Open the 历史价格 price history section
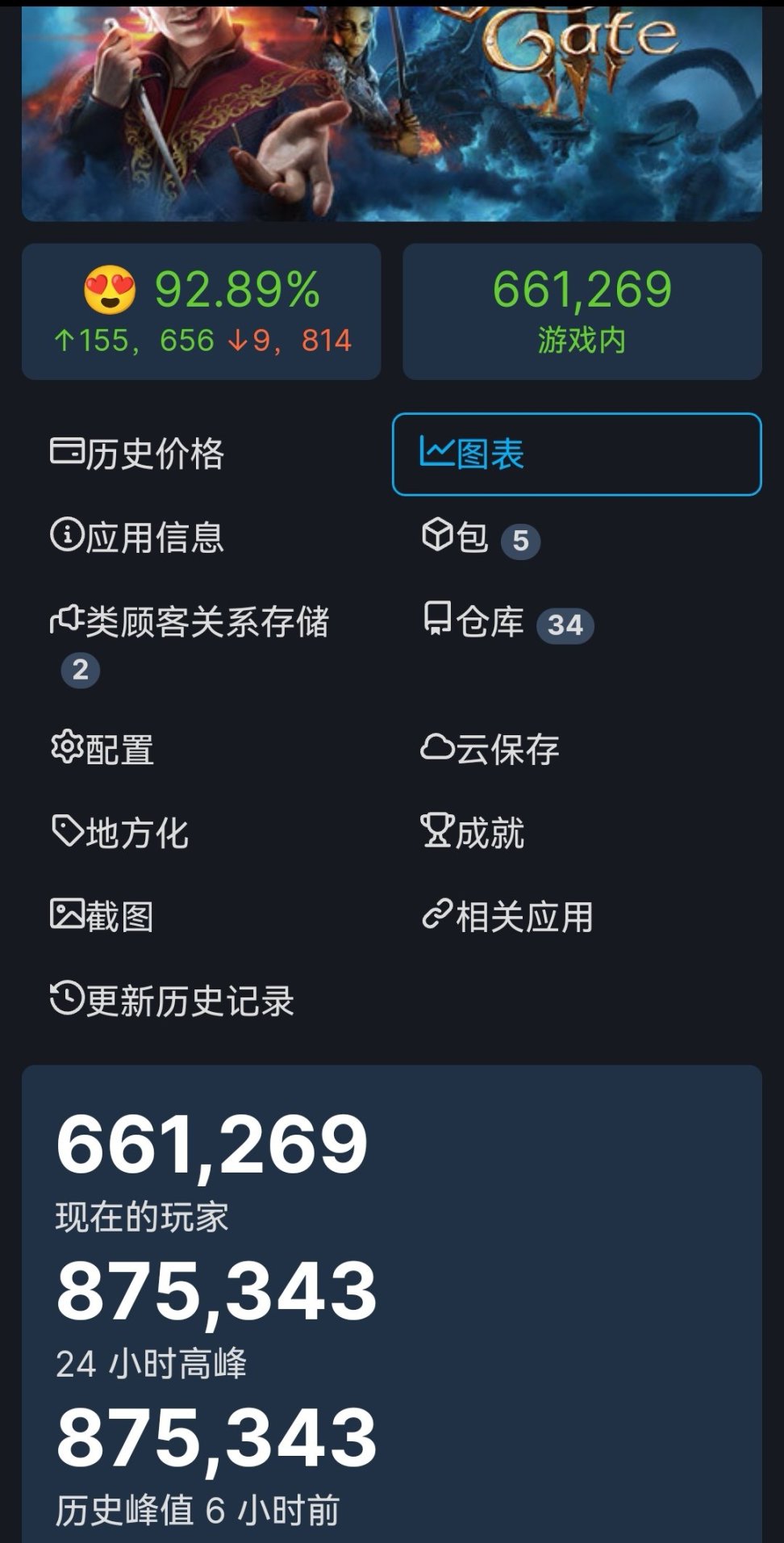 [x=137, y=454]
